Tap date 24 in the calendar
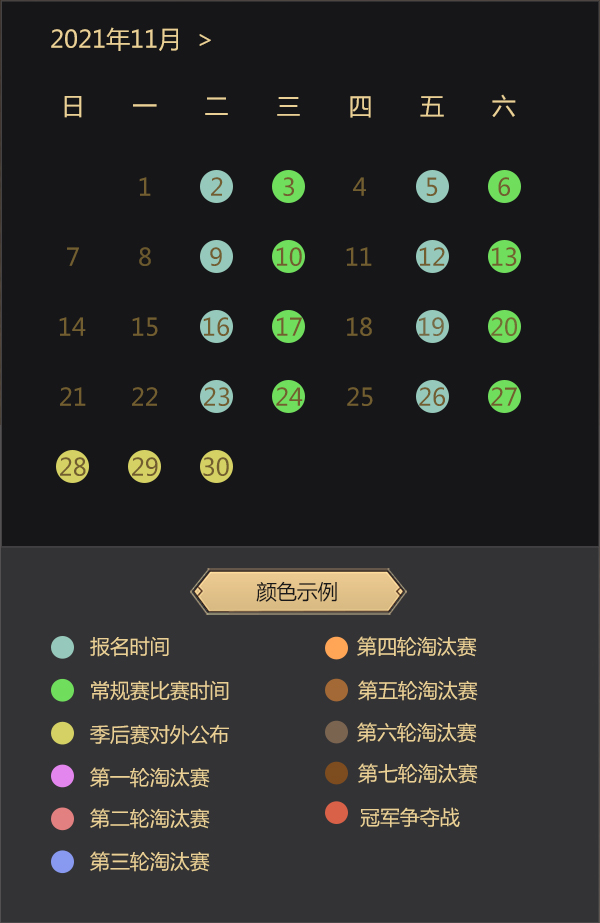This screenshot has width=600, height=923. pos(288,397)
